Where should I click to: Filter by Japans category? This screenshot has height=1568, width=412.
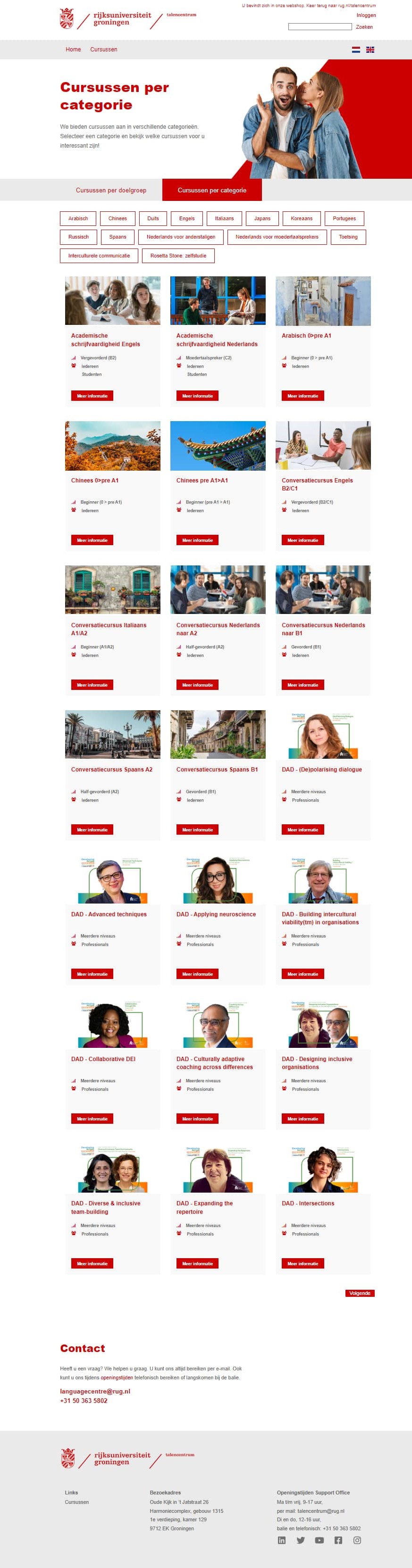[262, 218]
